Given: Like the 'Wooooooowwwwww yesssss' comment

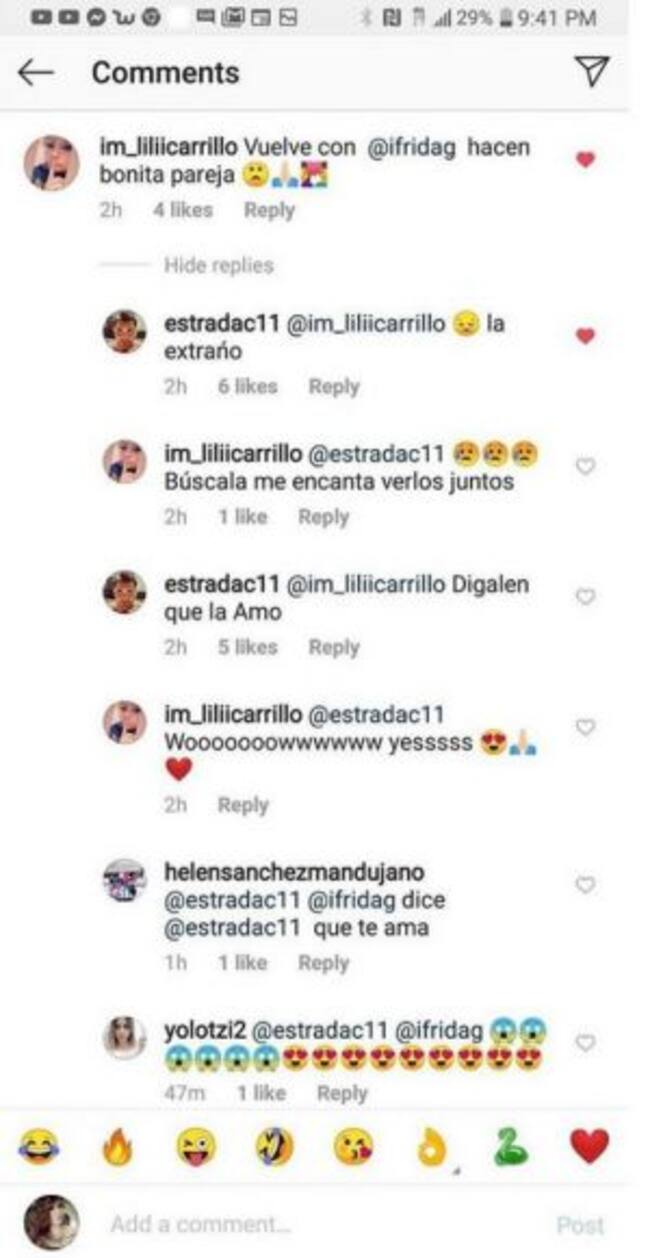Looking at the screenshot, I should pos(586,727).
